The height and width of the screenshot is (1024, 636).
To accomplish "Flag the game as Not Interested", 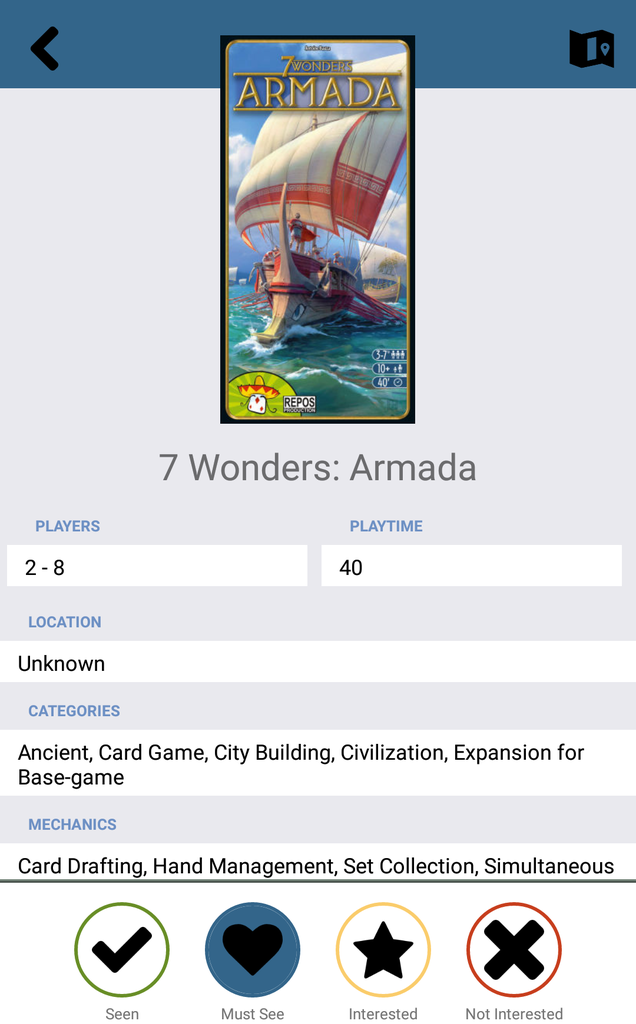I will point(514,949).
